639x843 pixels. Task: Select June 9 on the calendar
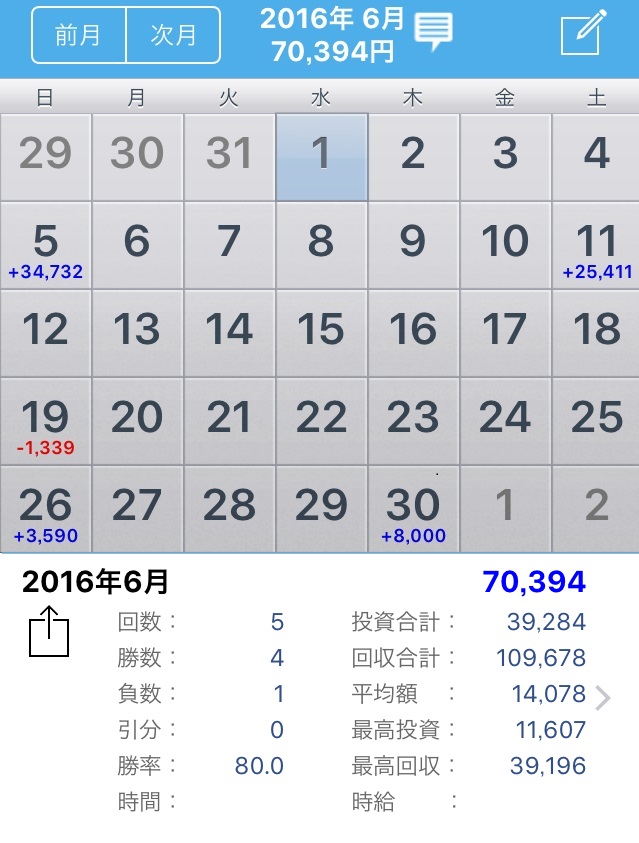coord(413,244)
